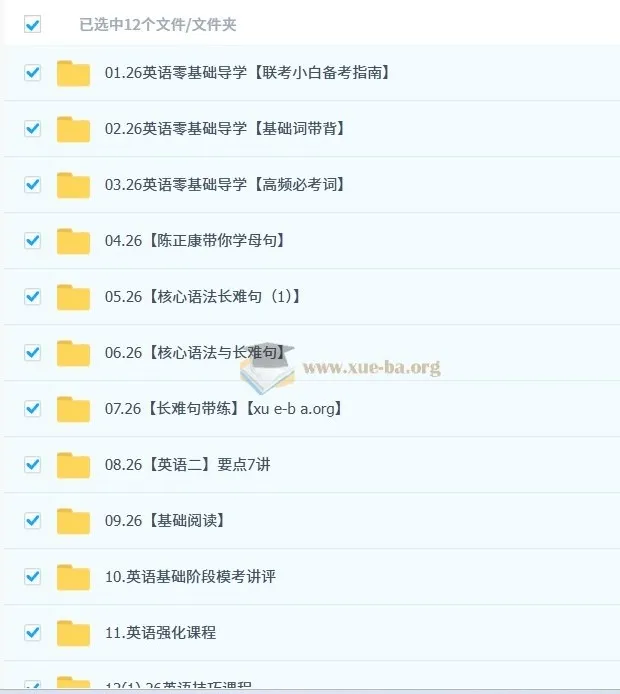
Task: Uncheck the select-all checkbox beside 已选中12个文件/文件夹
Action: (32, 25)
